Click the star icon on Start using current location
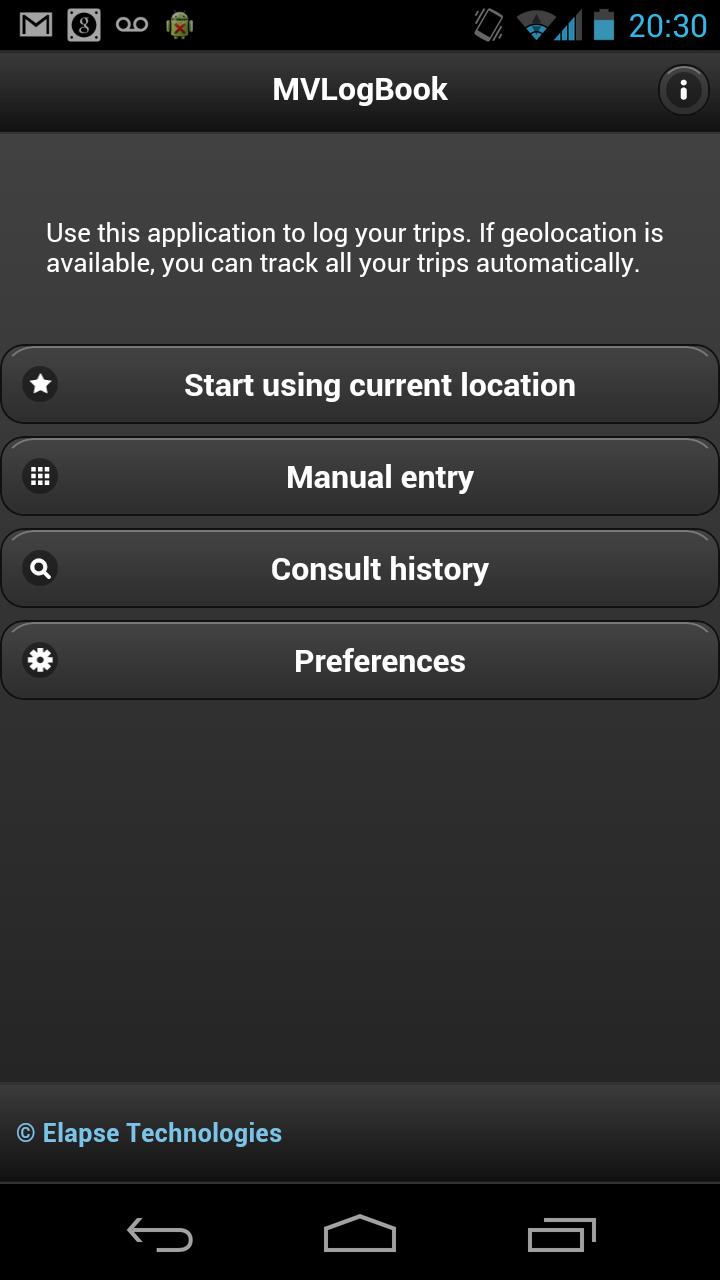 (39, 384)
